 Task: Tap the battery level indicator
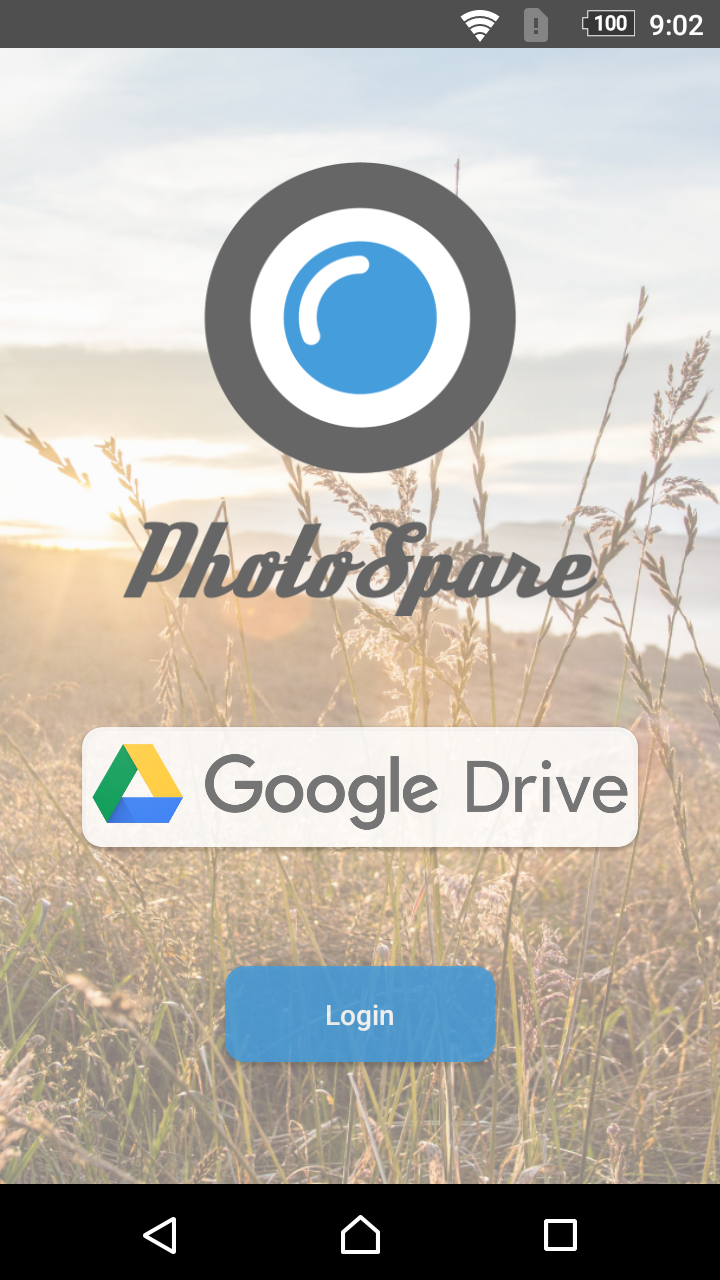607,24
